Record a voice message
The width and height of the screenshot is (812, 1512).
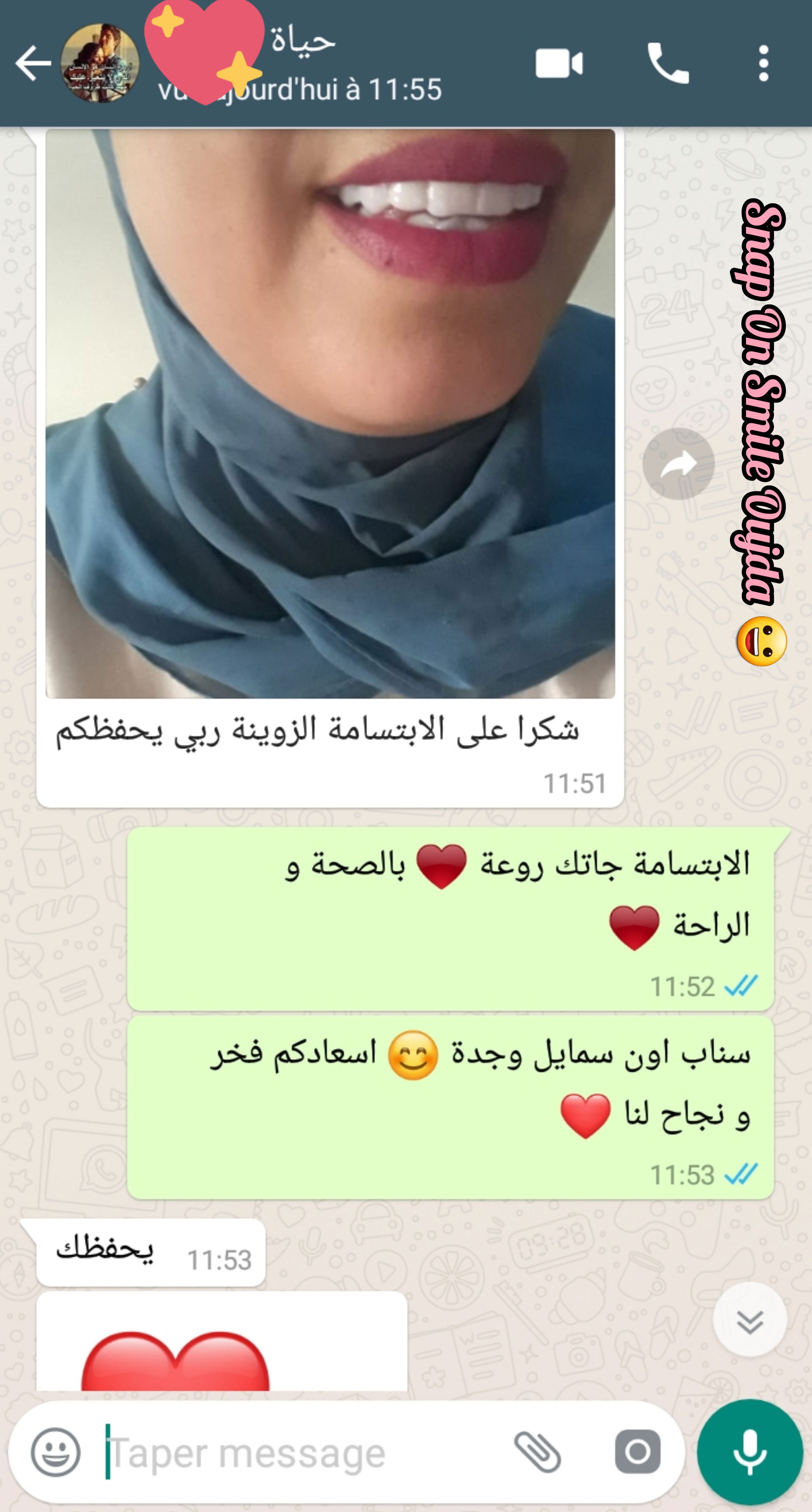click(750, 1452)
